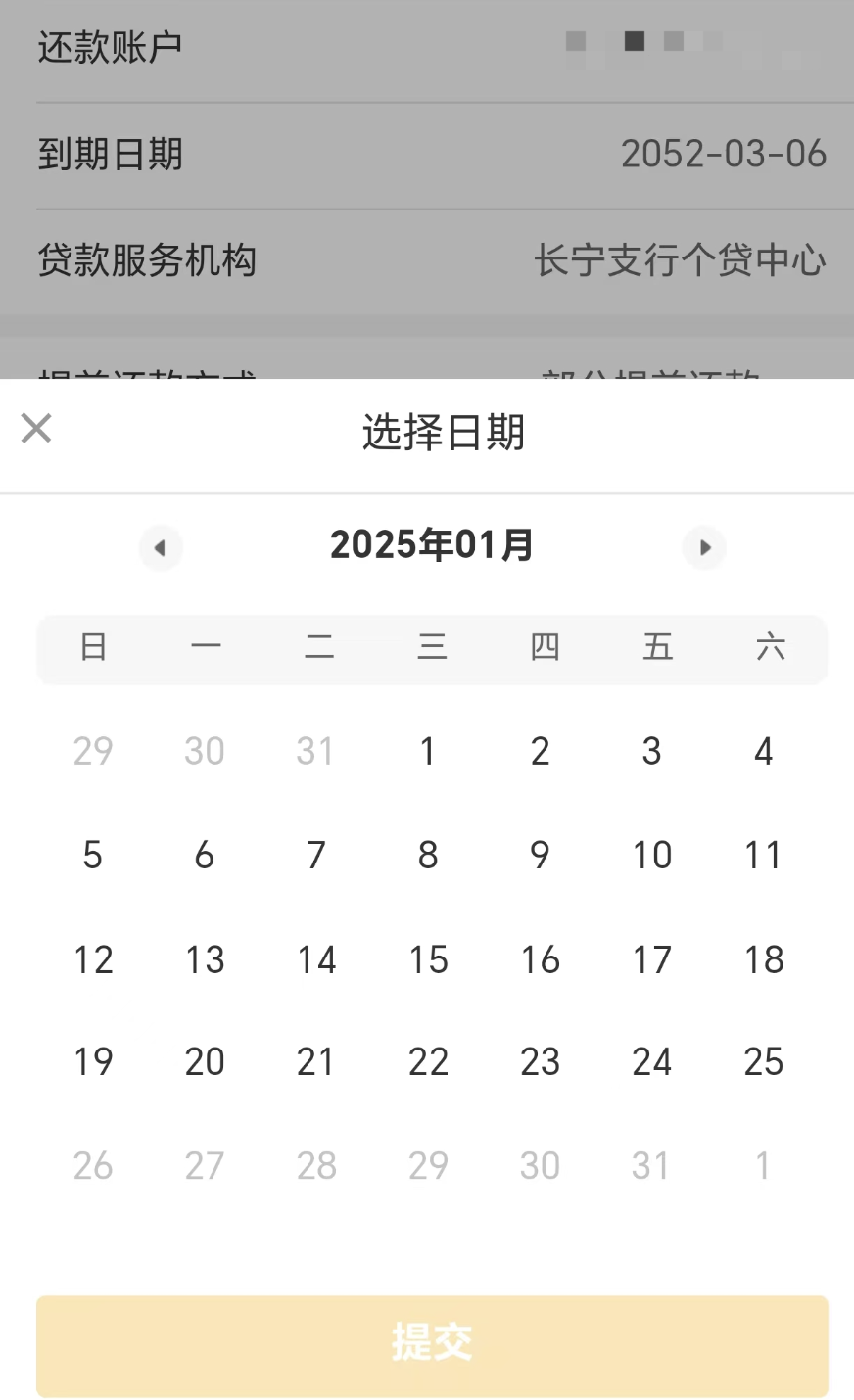Select date 20 in January 2025
This screenshot has width=854, height=1400.
point(205,1061)
